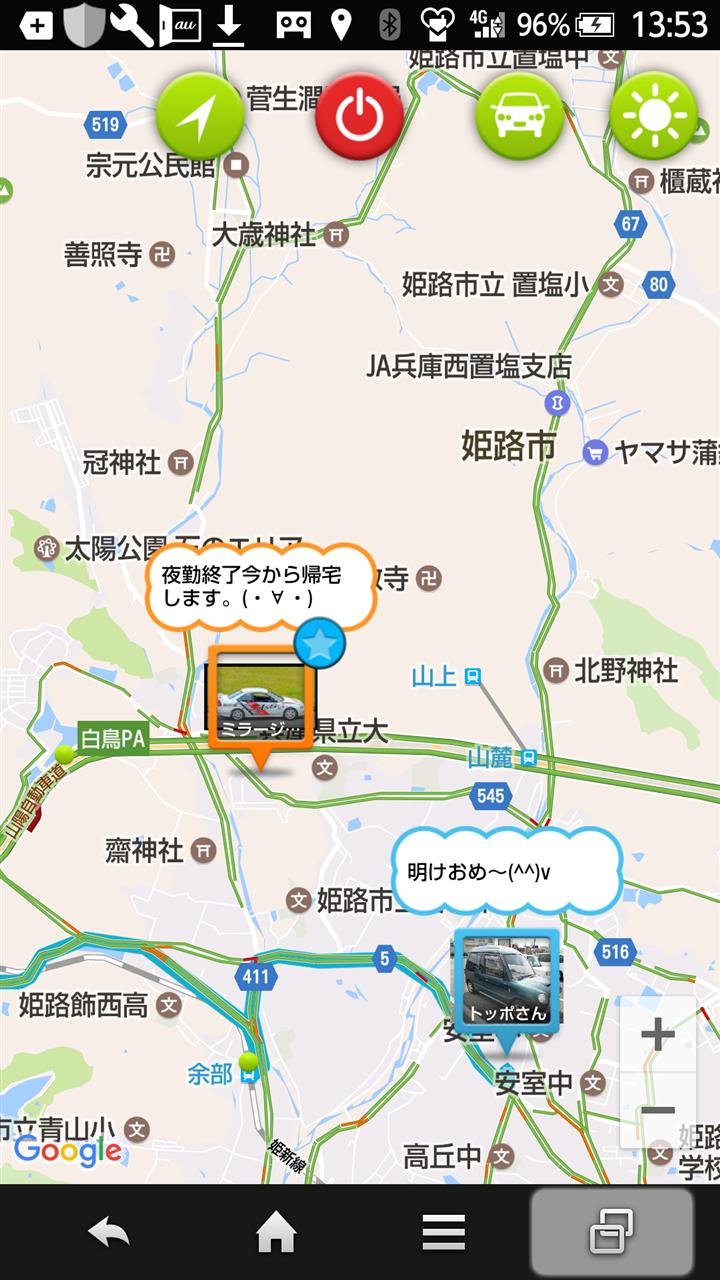Show recent apps
Screen dimensions: 720x1280
click(611, 1232)
